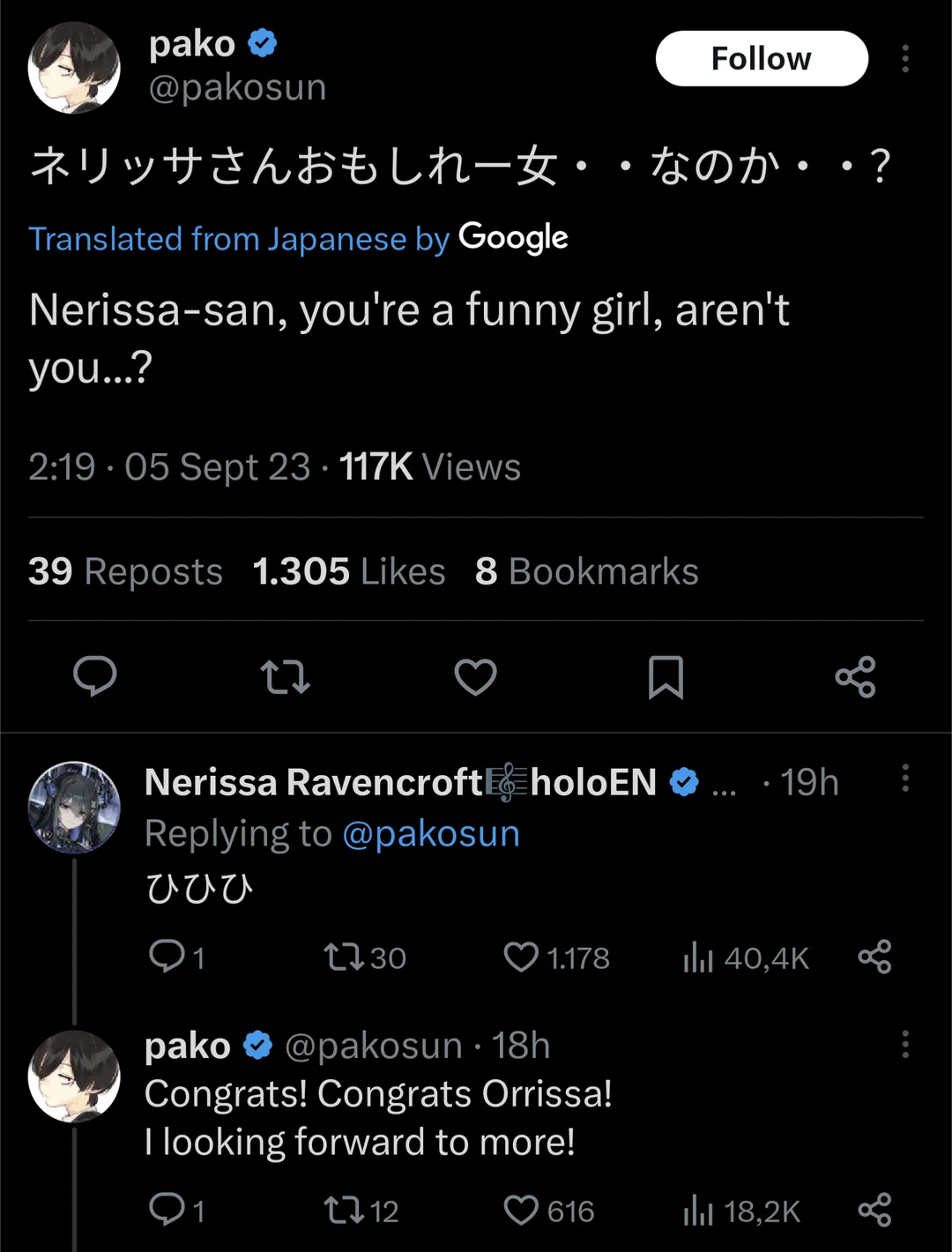The image size is (952, 1252).
Task: Open the @pakosun mention in Nerissa's reply
Action: (x=430, y=832)
